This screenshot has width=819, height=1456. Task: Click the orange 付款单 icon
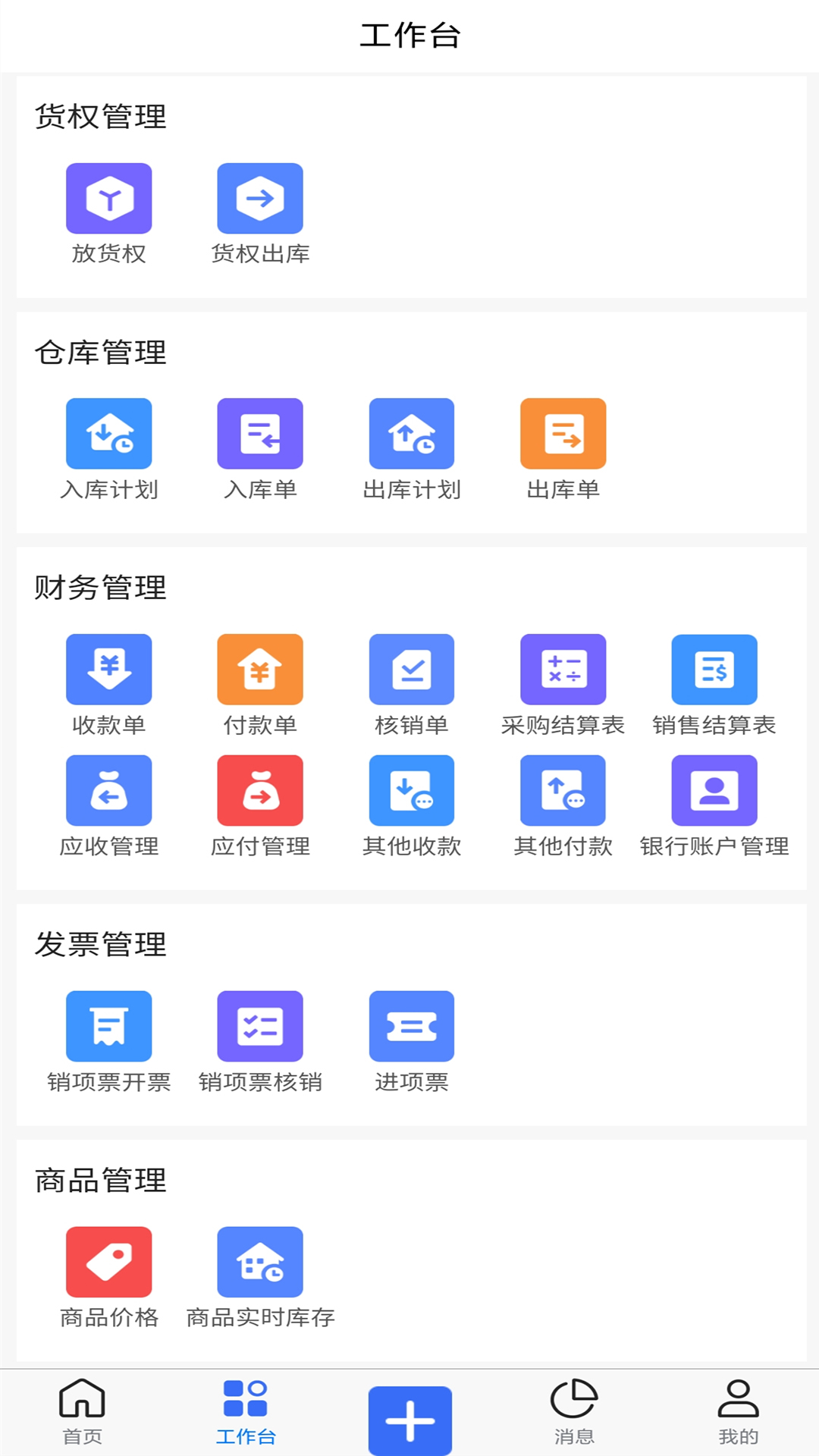[260, 669]
